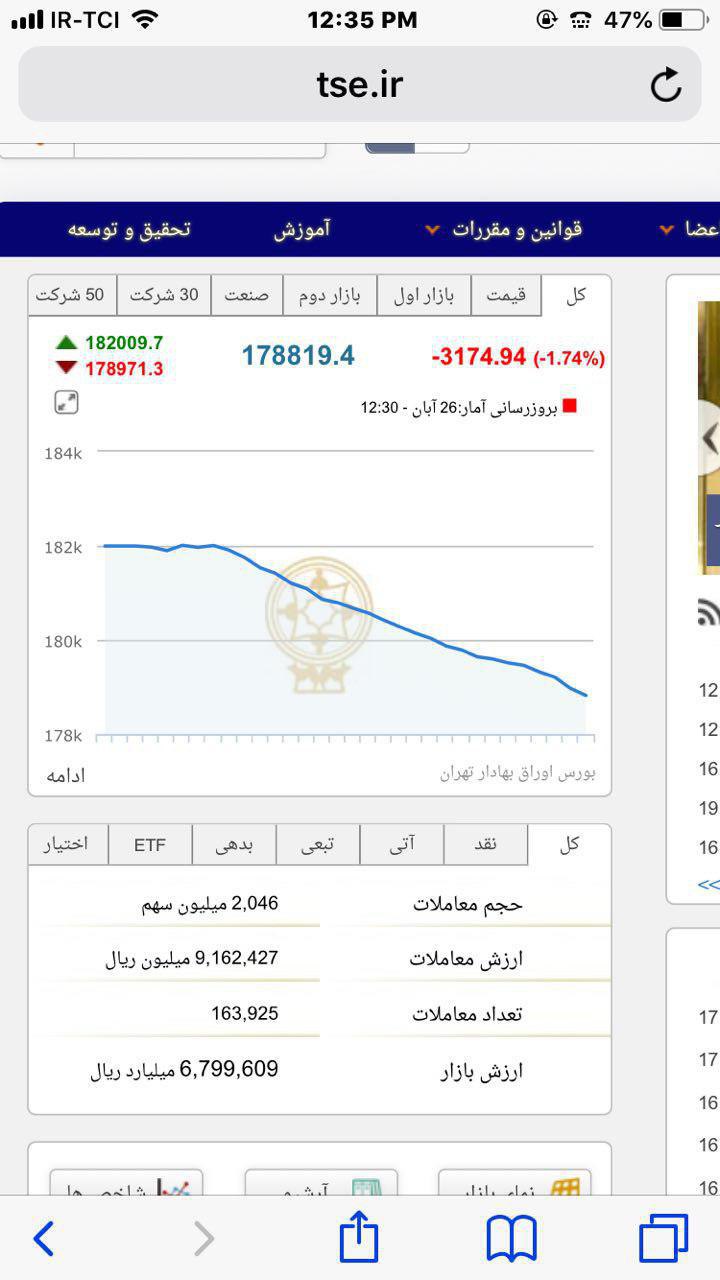Viewport: 720px width, 1280px height.
Task: Tap the tse.ir address bar
Action: pos(358,85)
